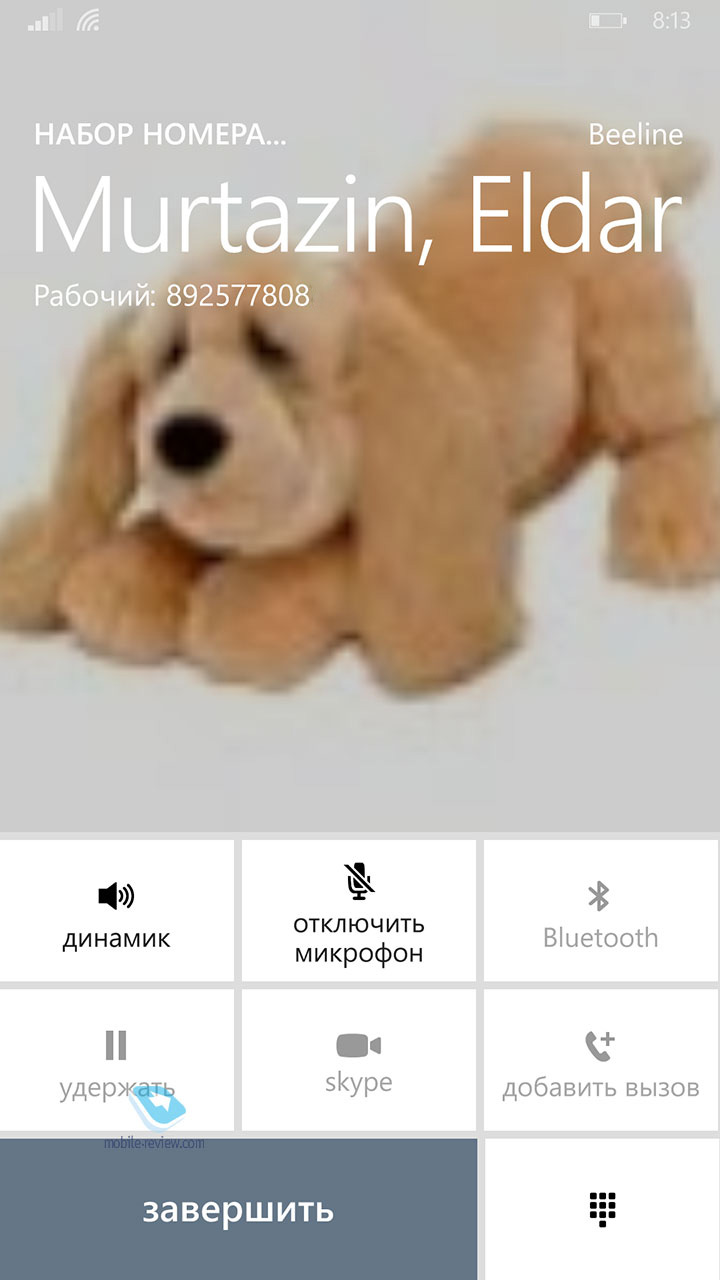Switch to a Skype video call
Viewport: 720px width, 1280px height.
359,1060
